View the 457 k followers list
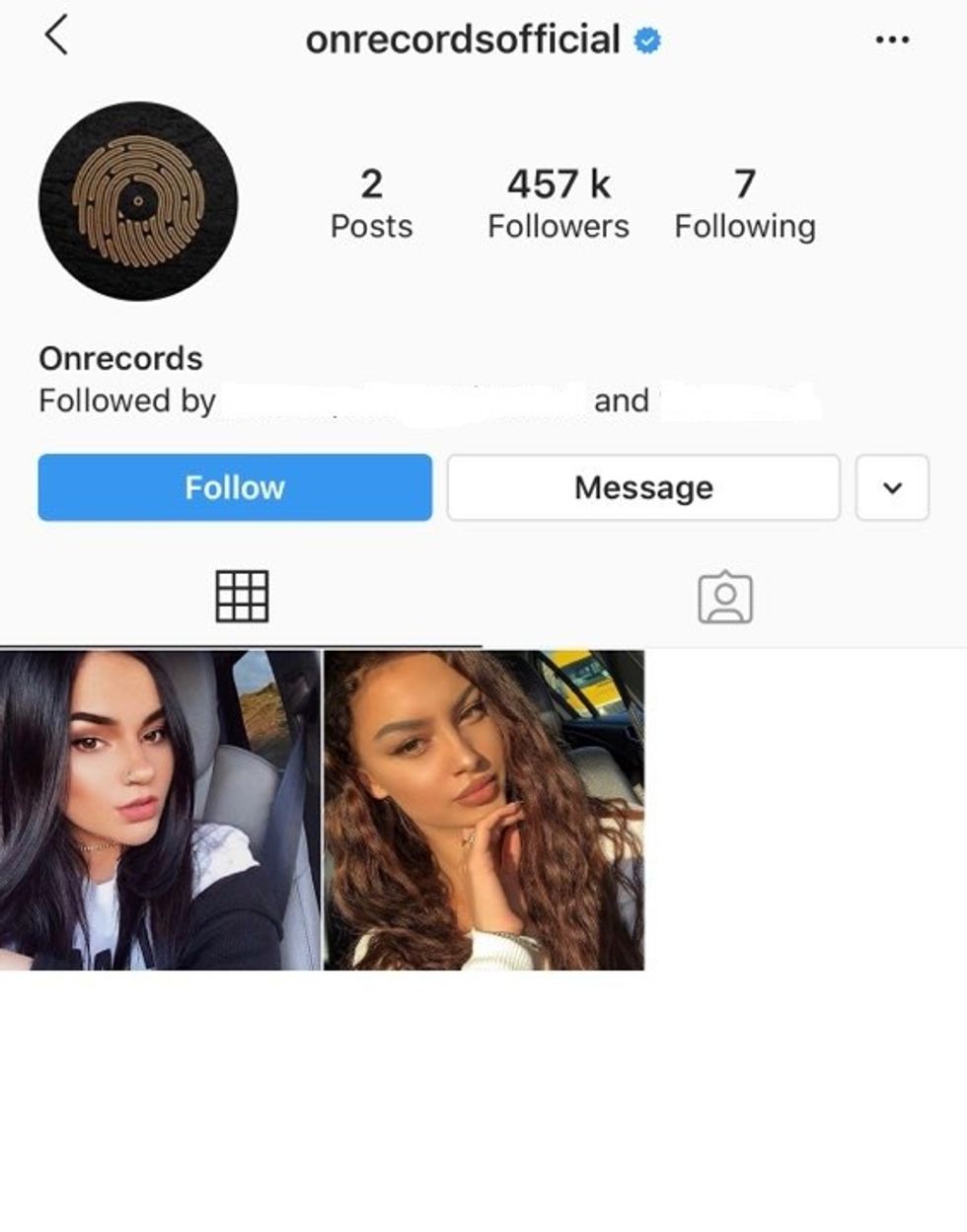 (558, 204)
